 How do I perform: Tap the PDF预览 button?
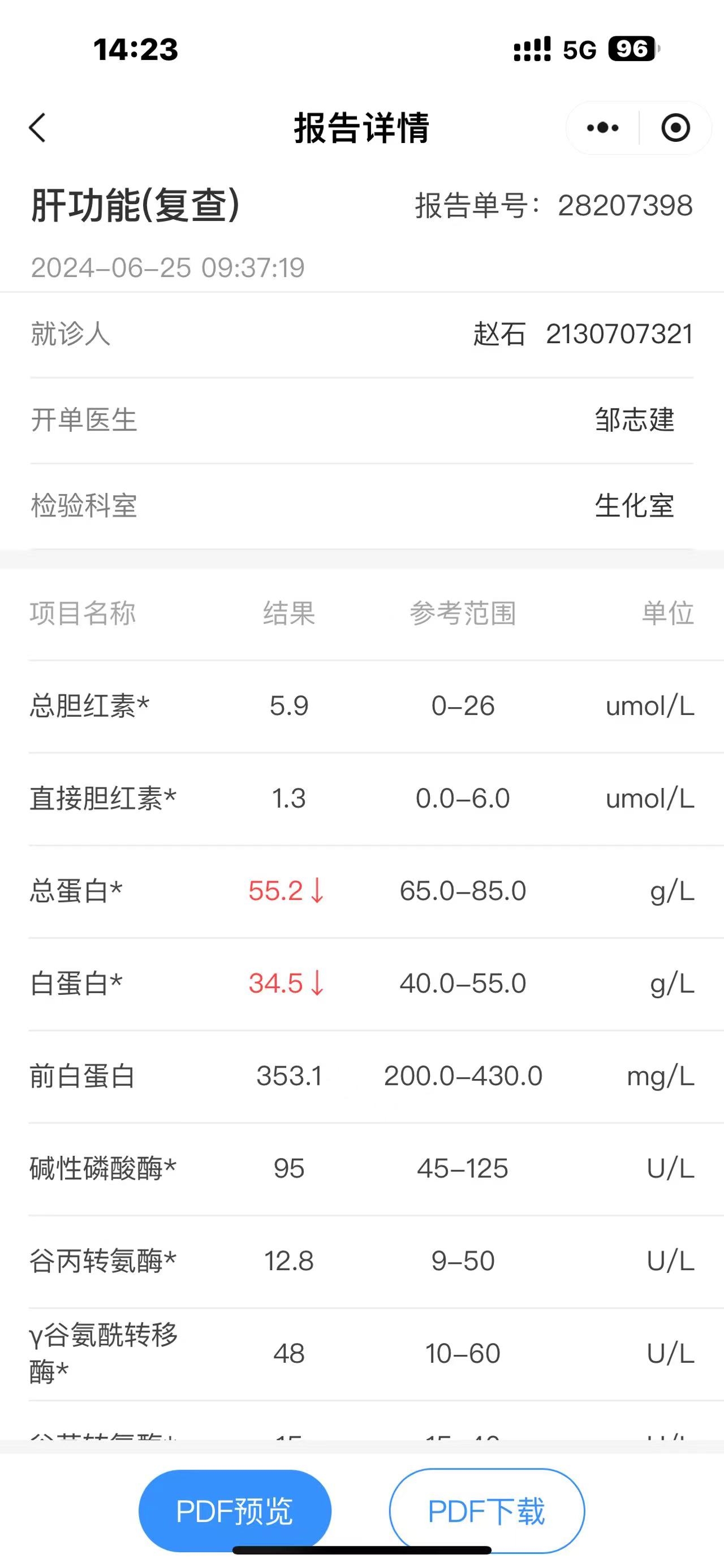pyautogui.click(x=235, y=1510)
